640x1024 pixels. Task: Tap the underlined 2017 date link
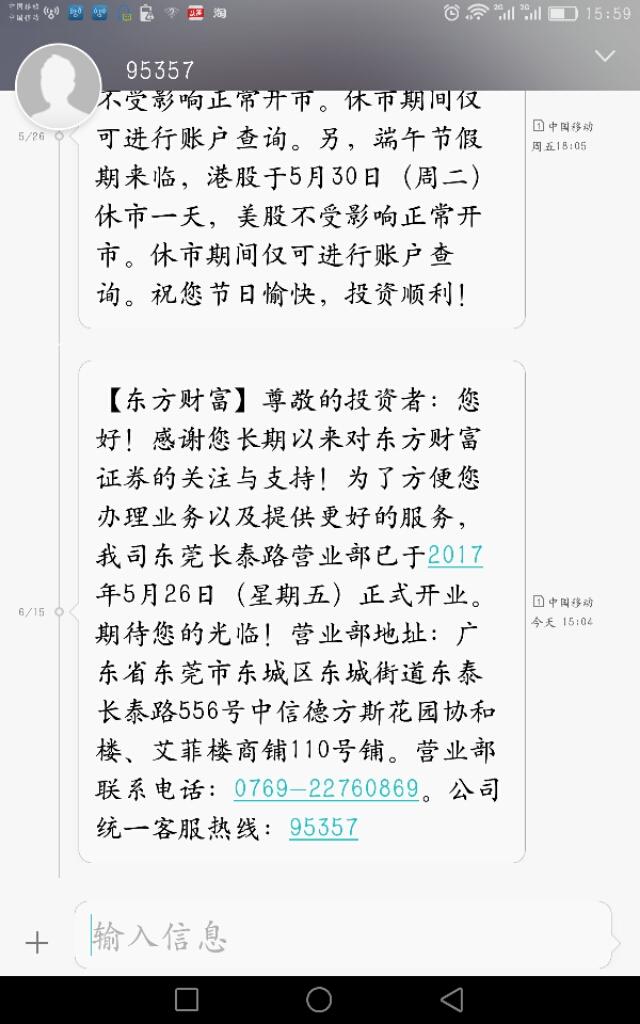coord(455,555)
